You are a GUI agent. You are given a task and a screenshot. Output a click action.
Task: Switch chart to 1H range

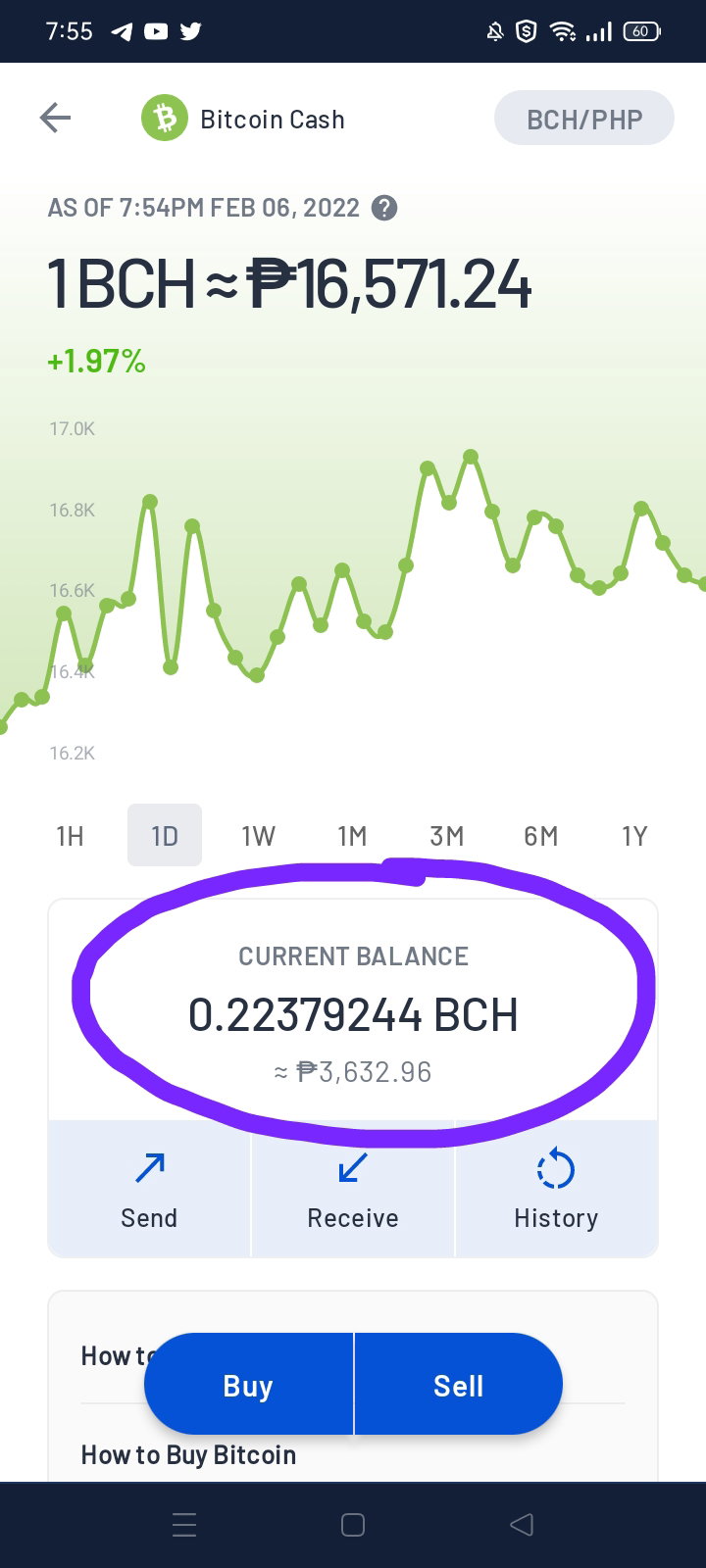pyautogui.click(x=71, y=836)
